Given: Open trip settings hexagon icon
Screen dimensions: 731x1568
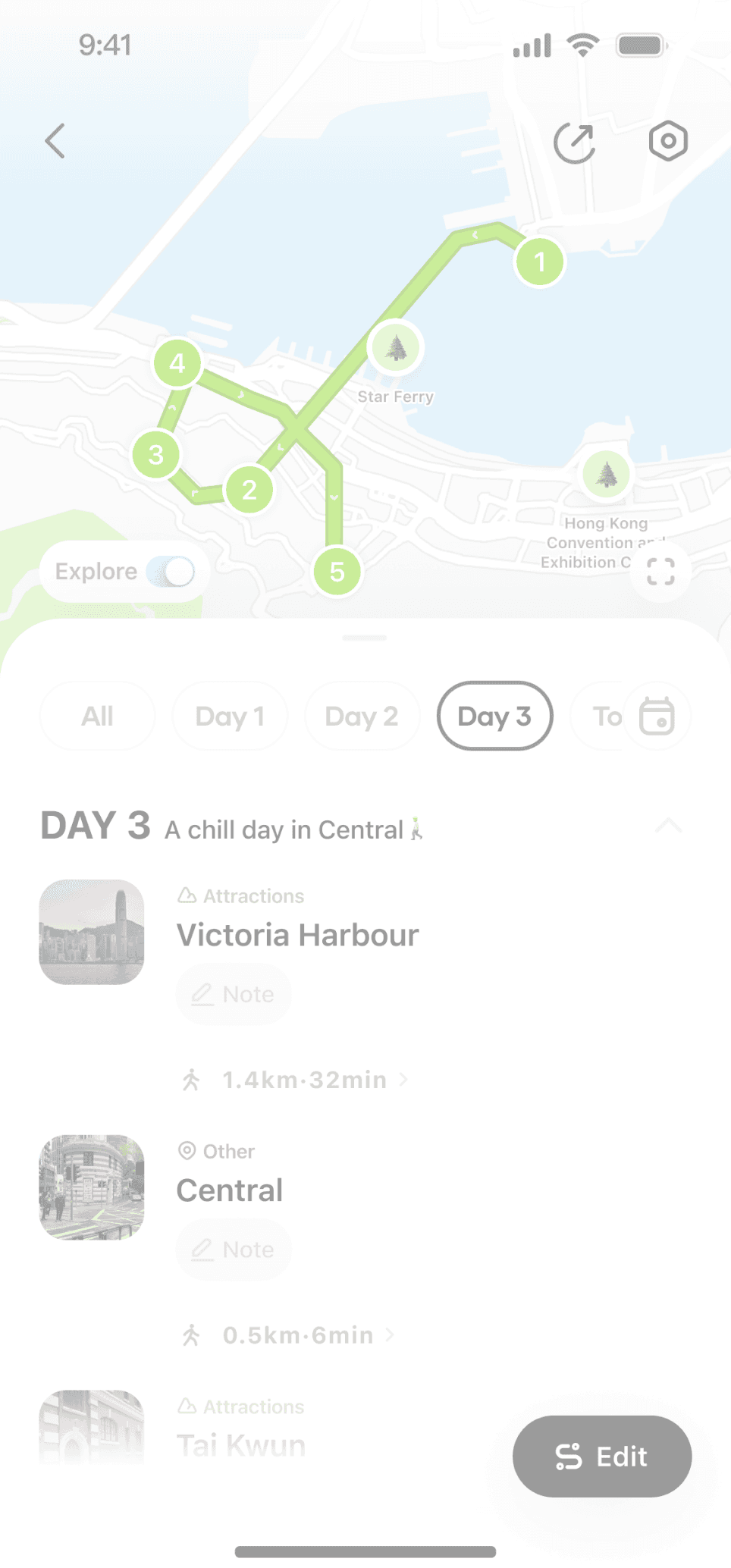Looking at the screenshot, I should (x=668, y=141).
